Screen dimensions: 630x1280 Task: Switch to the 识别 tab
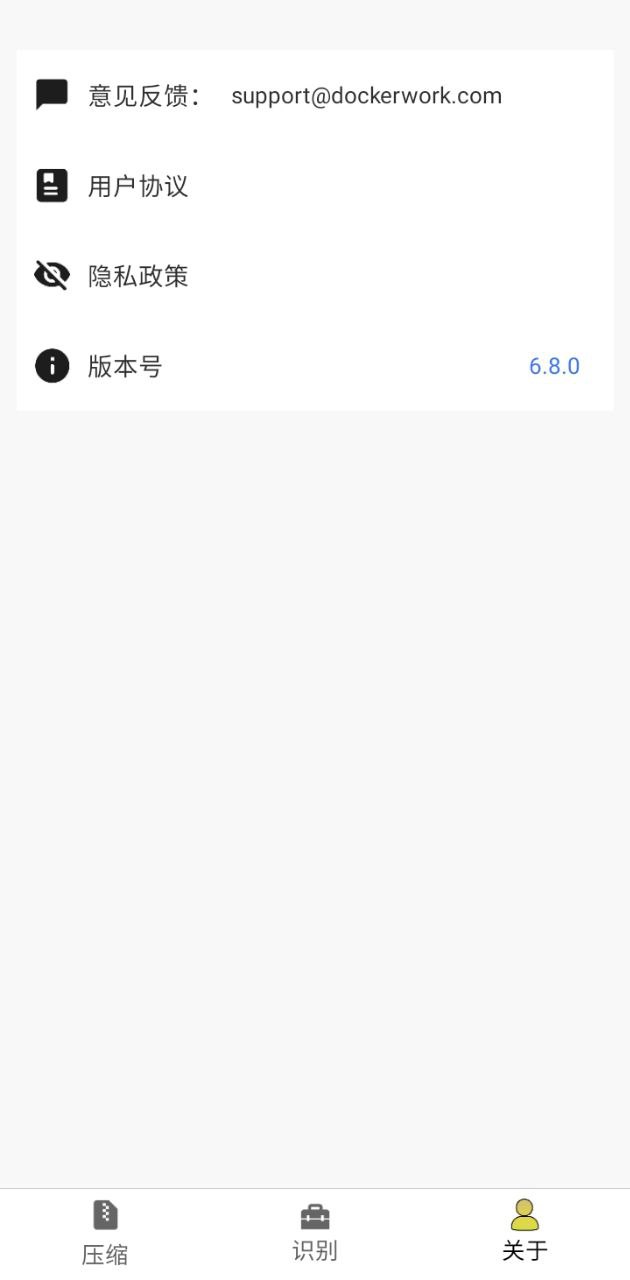point(315,1234)
